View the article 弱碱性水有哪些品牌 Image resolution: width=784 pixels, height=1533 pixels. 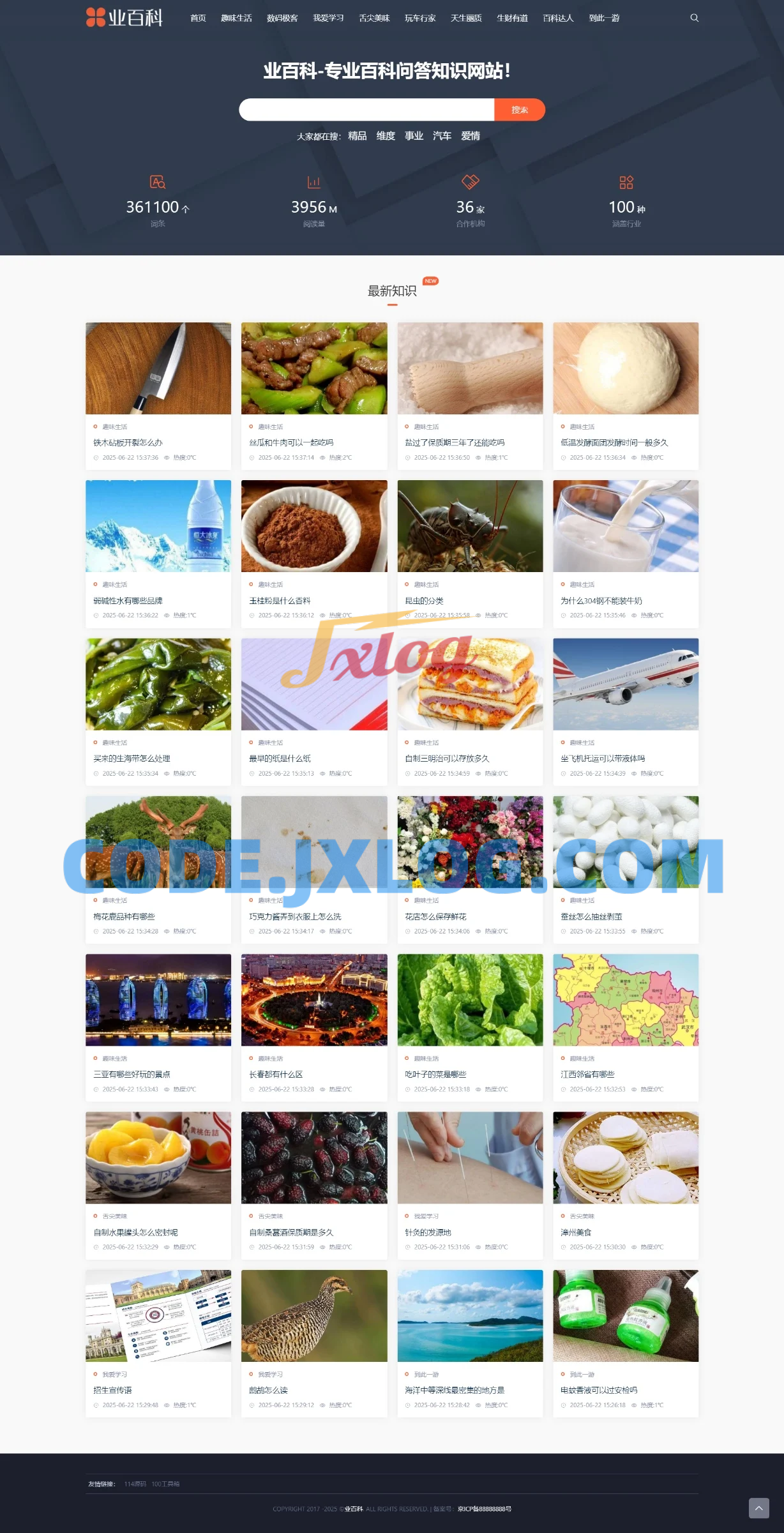128,601
